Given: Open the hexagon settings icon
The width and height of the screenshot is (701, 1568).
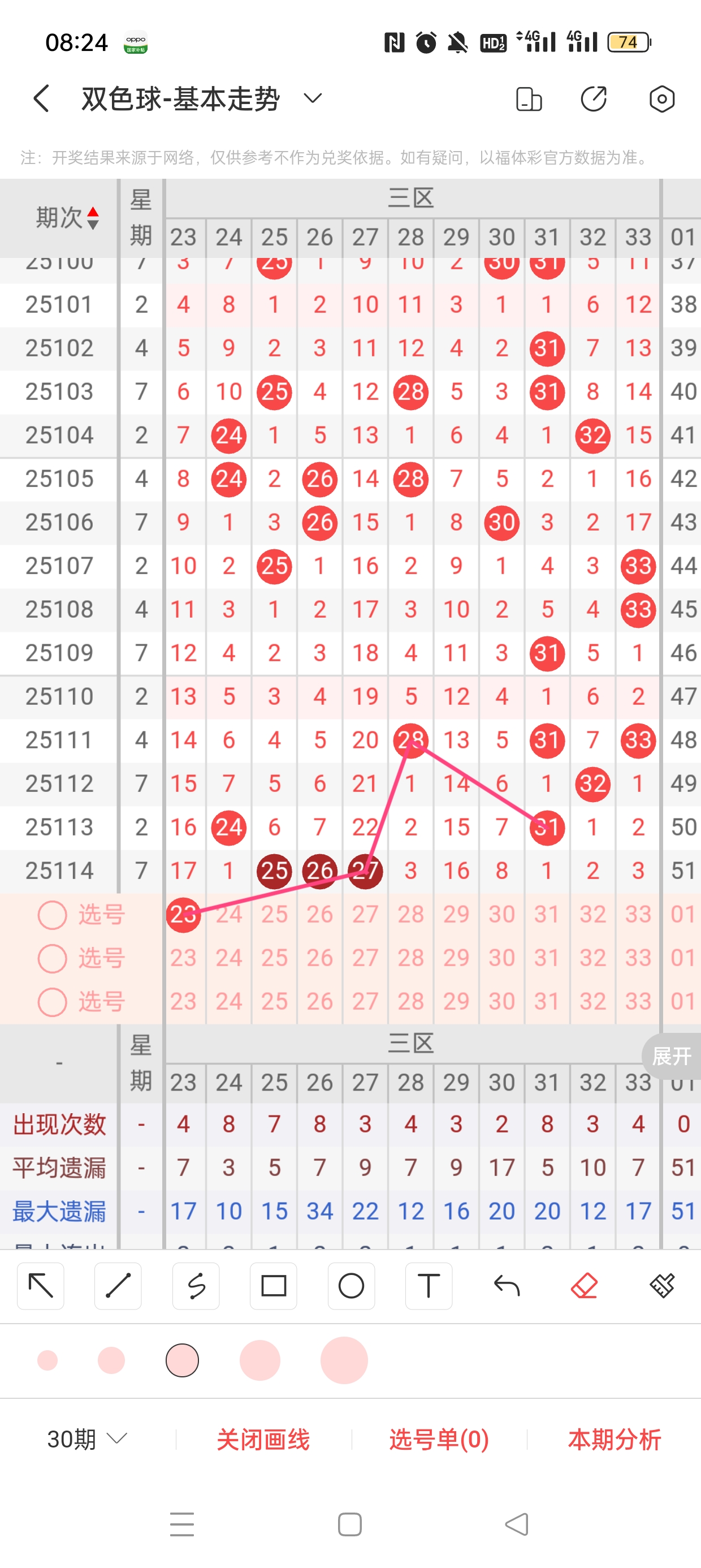Looking at the screenshot, I should pyautogui.click(x=661, y=98).
